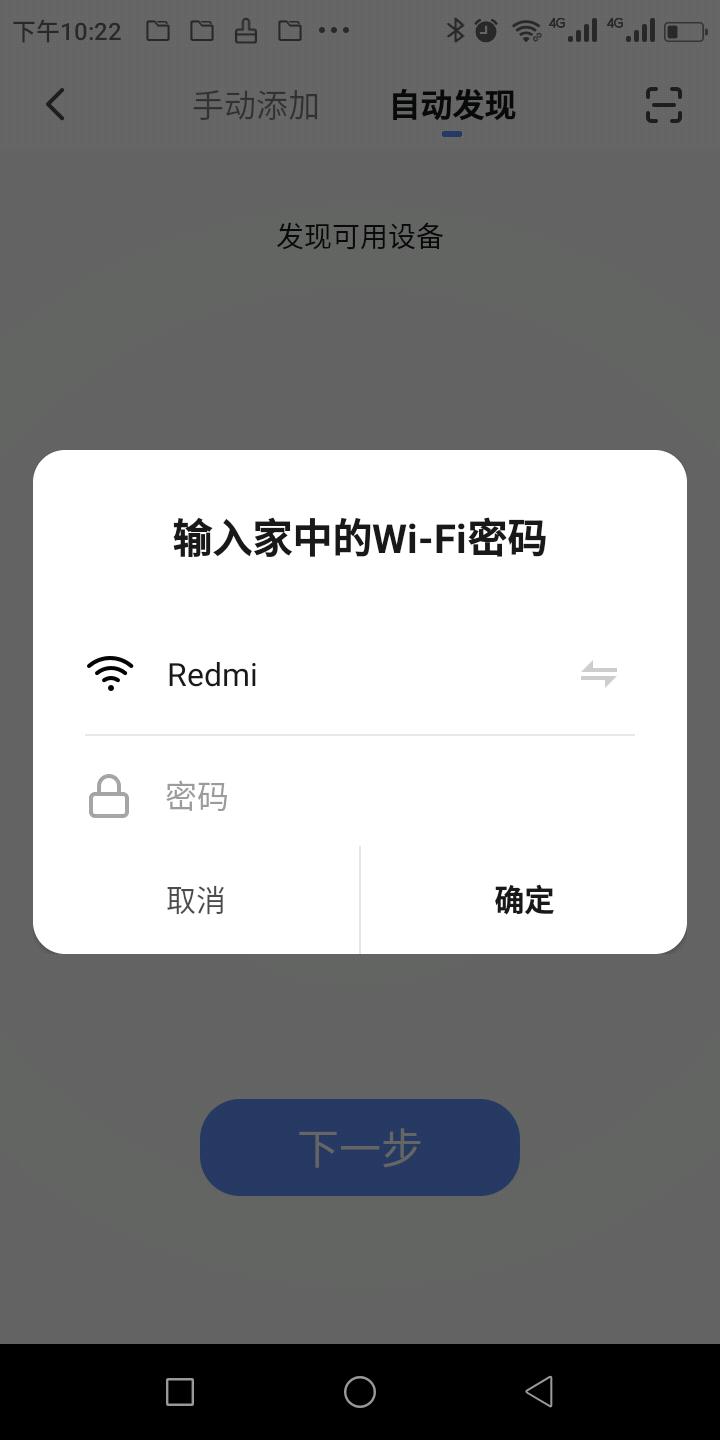The image size is (720, 1440).
Task: Click the Wi-Fi signal icon beside Redmi
Action: (110, 674)
